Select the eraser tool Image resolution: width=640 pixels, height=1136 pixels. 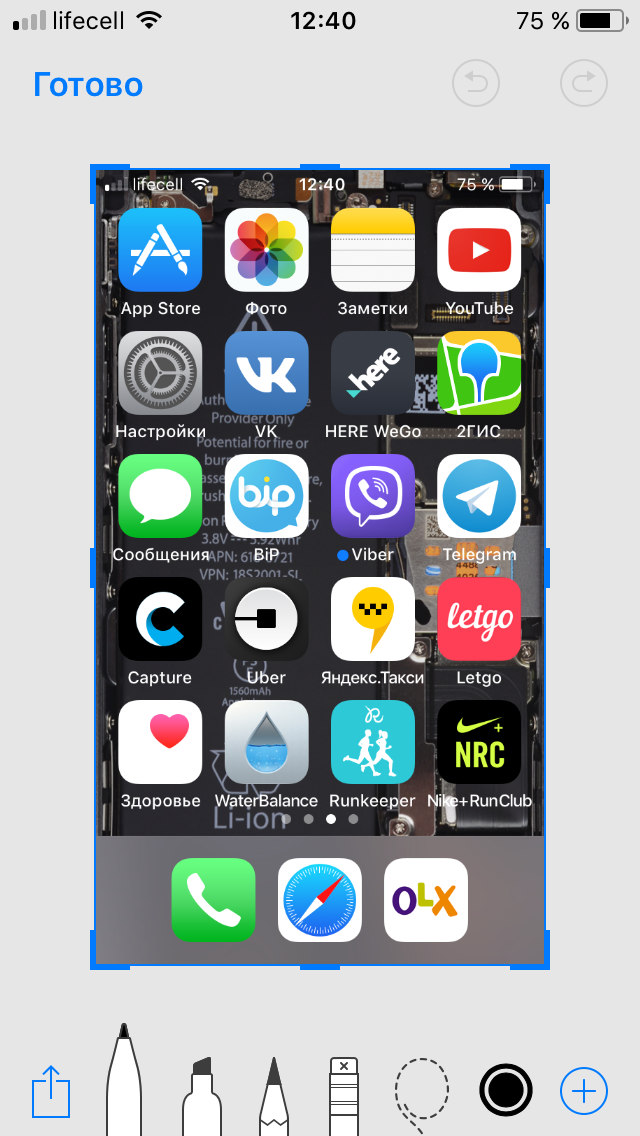click(x=343, y=1095)
